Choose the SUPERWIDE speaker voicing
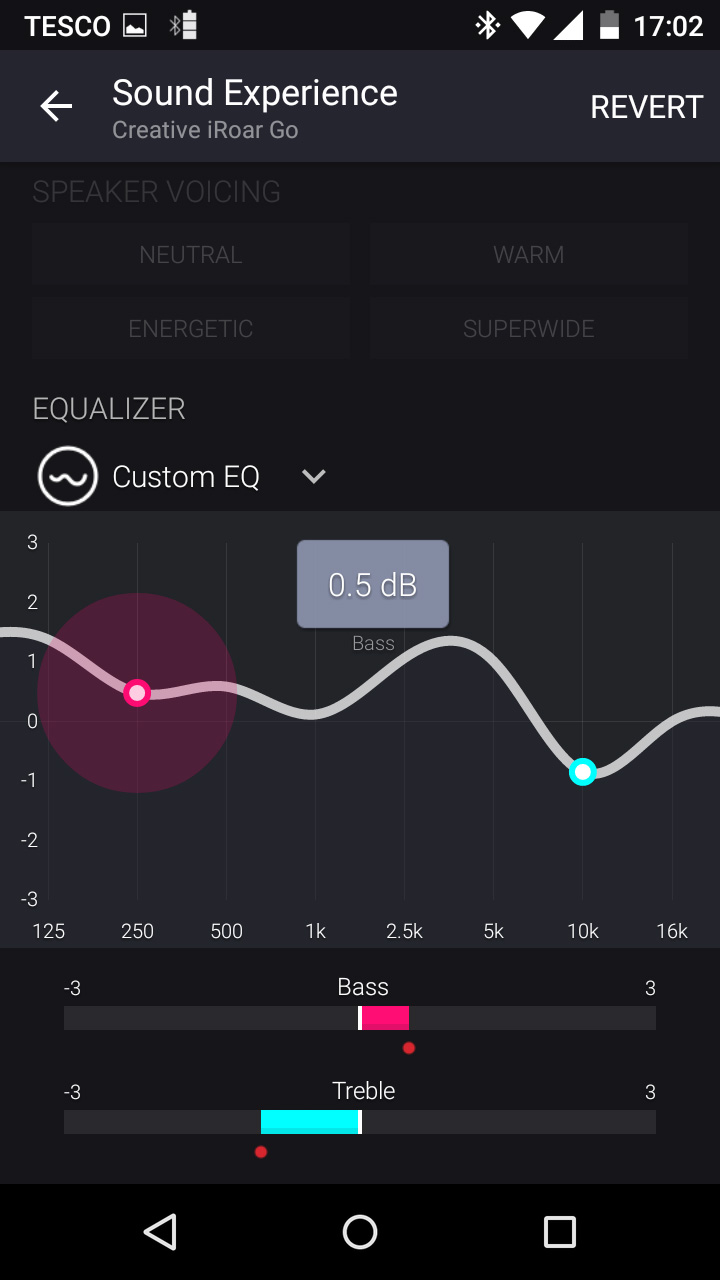 (529, 328)
